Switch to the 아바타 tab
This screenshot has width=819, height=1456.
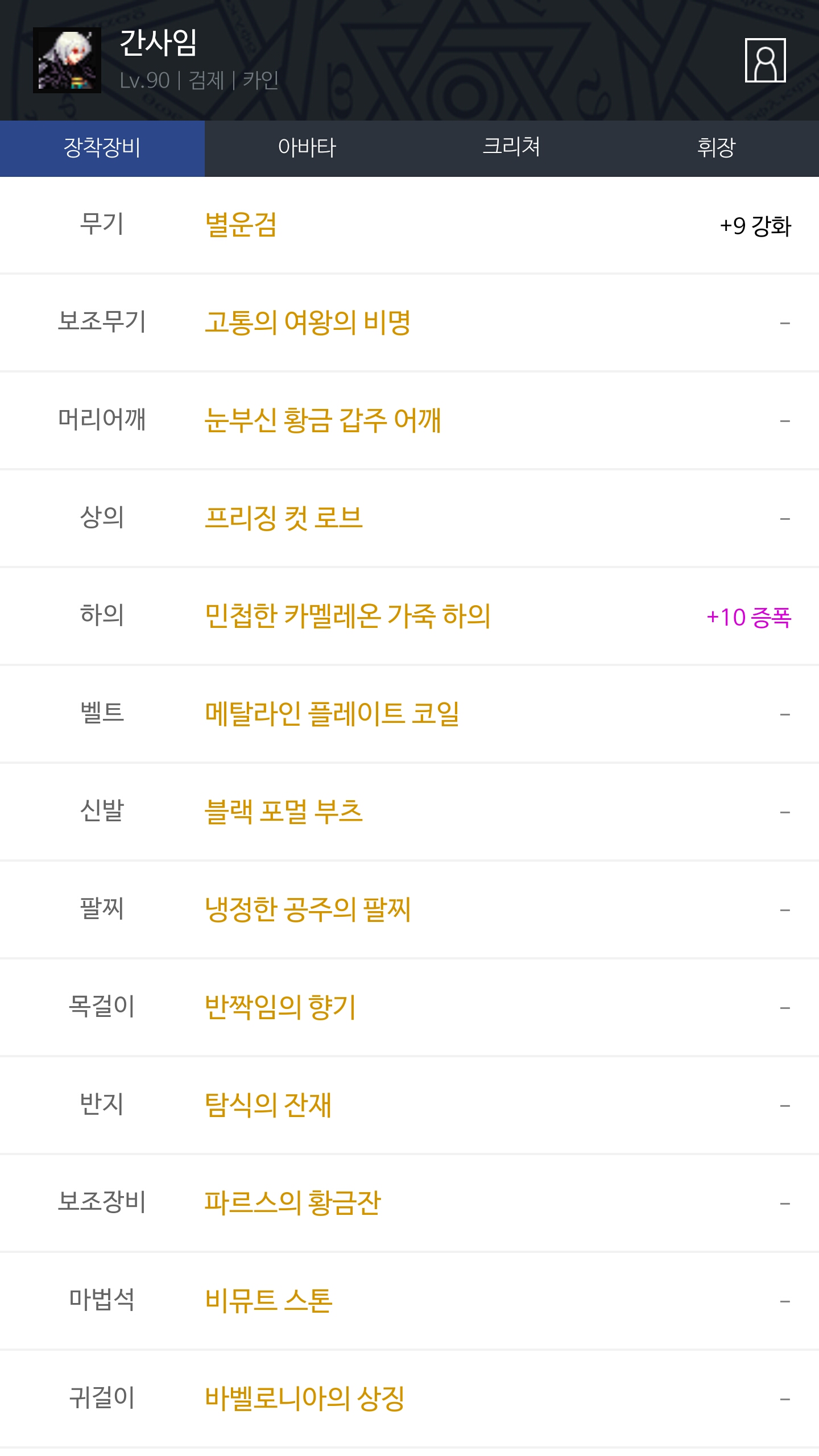point(307,148)
